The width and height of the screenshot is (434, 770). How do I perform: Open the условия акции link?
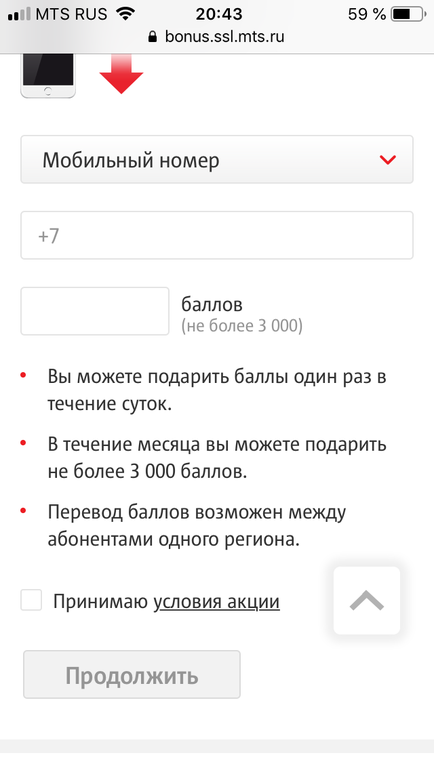click(217, 602)
